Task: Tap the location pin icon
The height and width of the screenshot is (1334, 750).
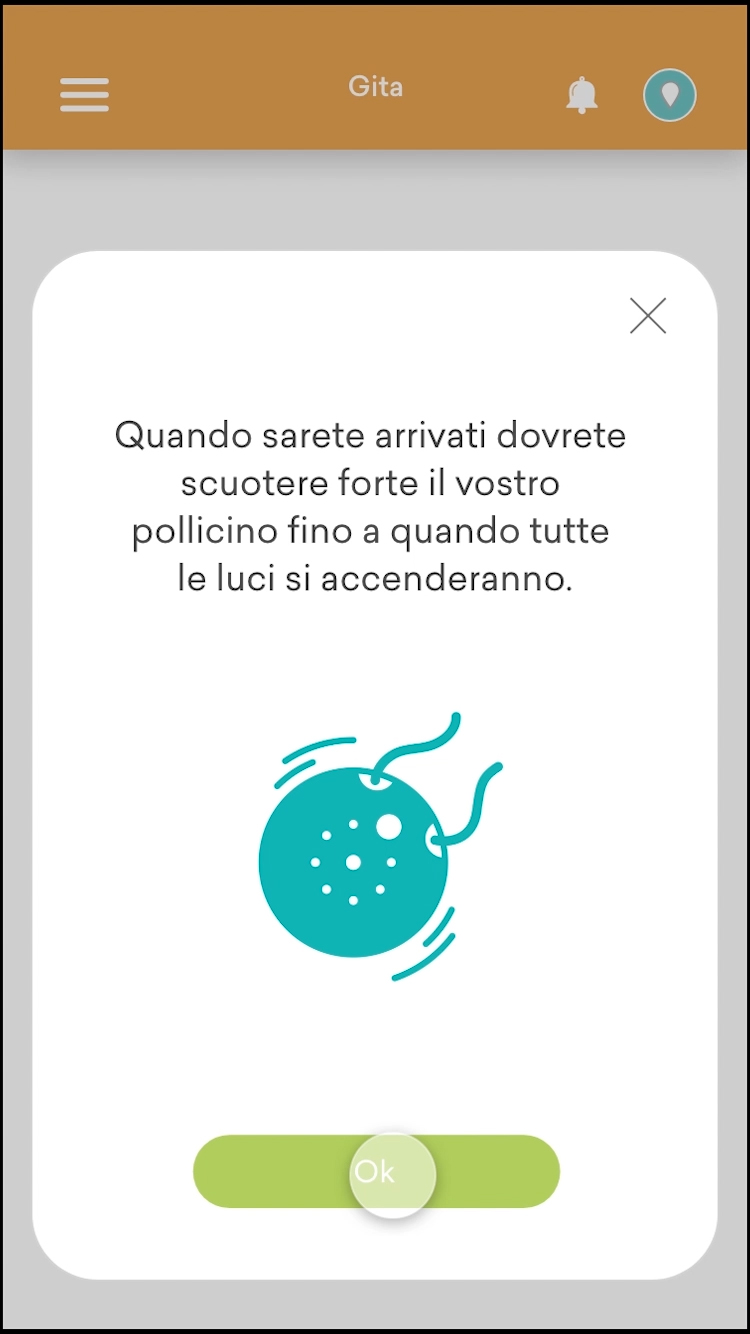Action: click(670, 95)
